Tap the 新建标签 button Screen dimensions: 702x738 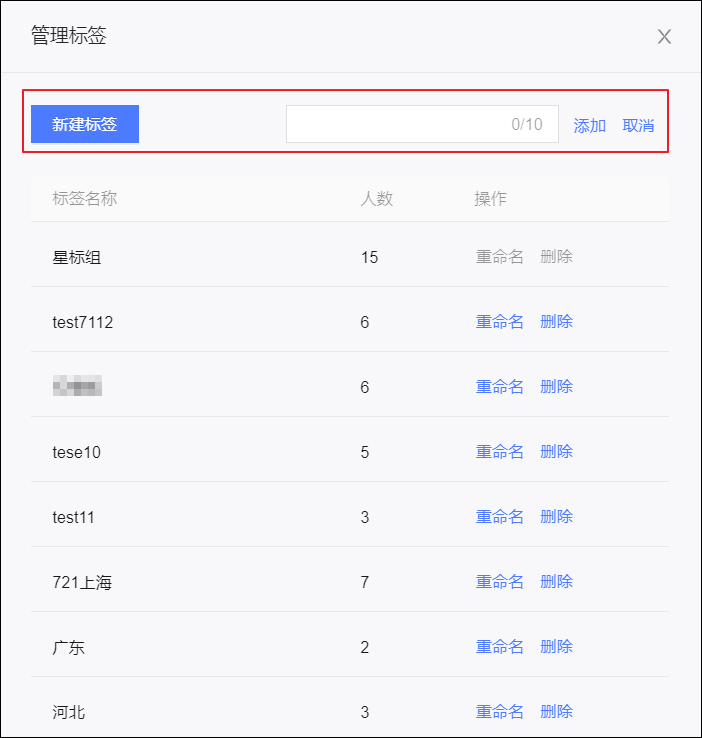pyautogui.click(x=85, y=124)
